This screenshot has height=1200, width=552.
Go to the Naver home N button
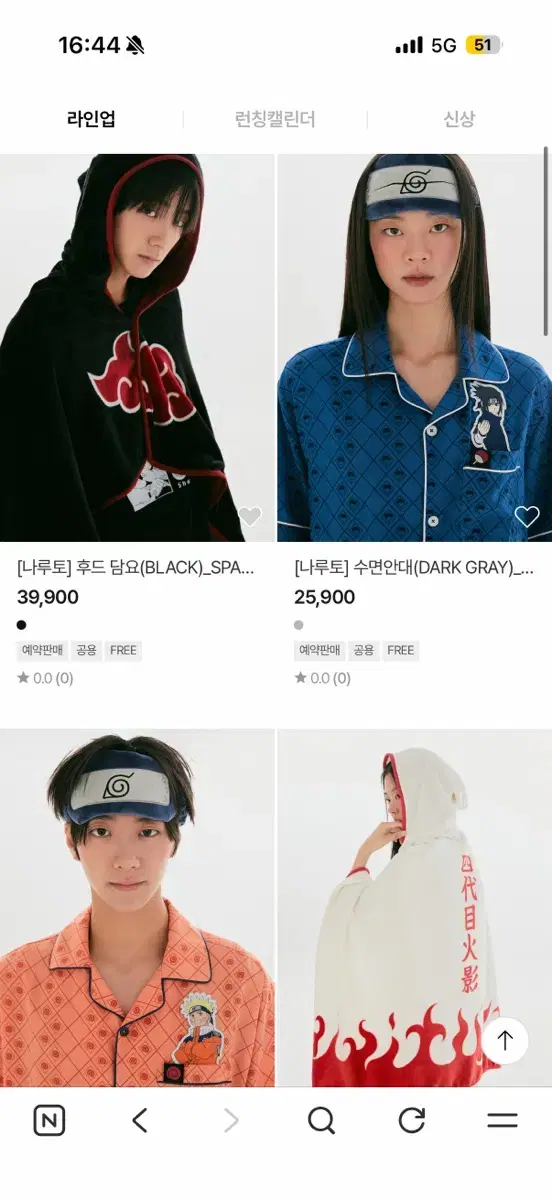tap(49, 1121)
